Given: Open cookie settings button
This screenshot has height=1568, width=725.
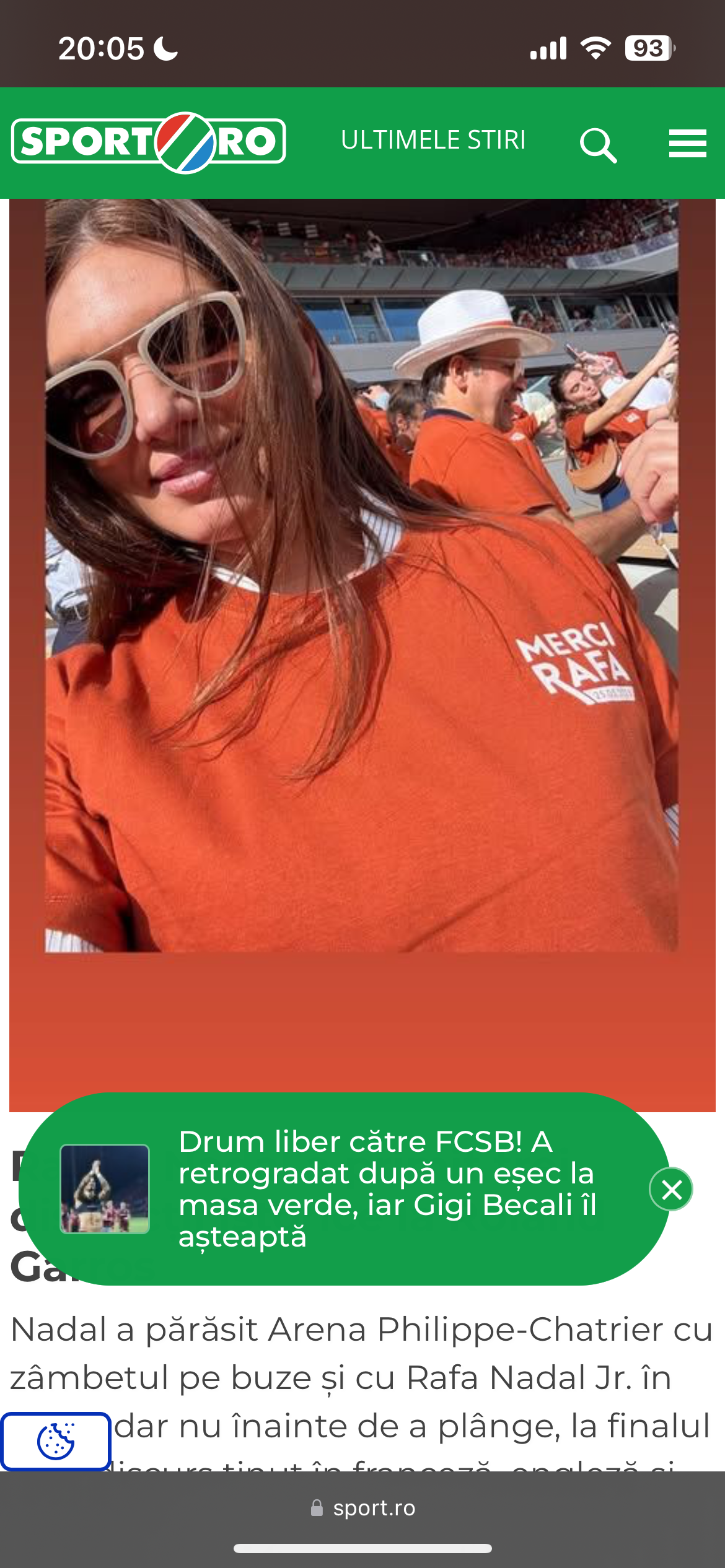Looking at the screenshot, I should tap(56, 1442).
